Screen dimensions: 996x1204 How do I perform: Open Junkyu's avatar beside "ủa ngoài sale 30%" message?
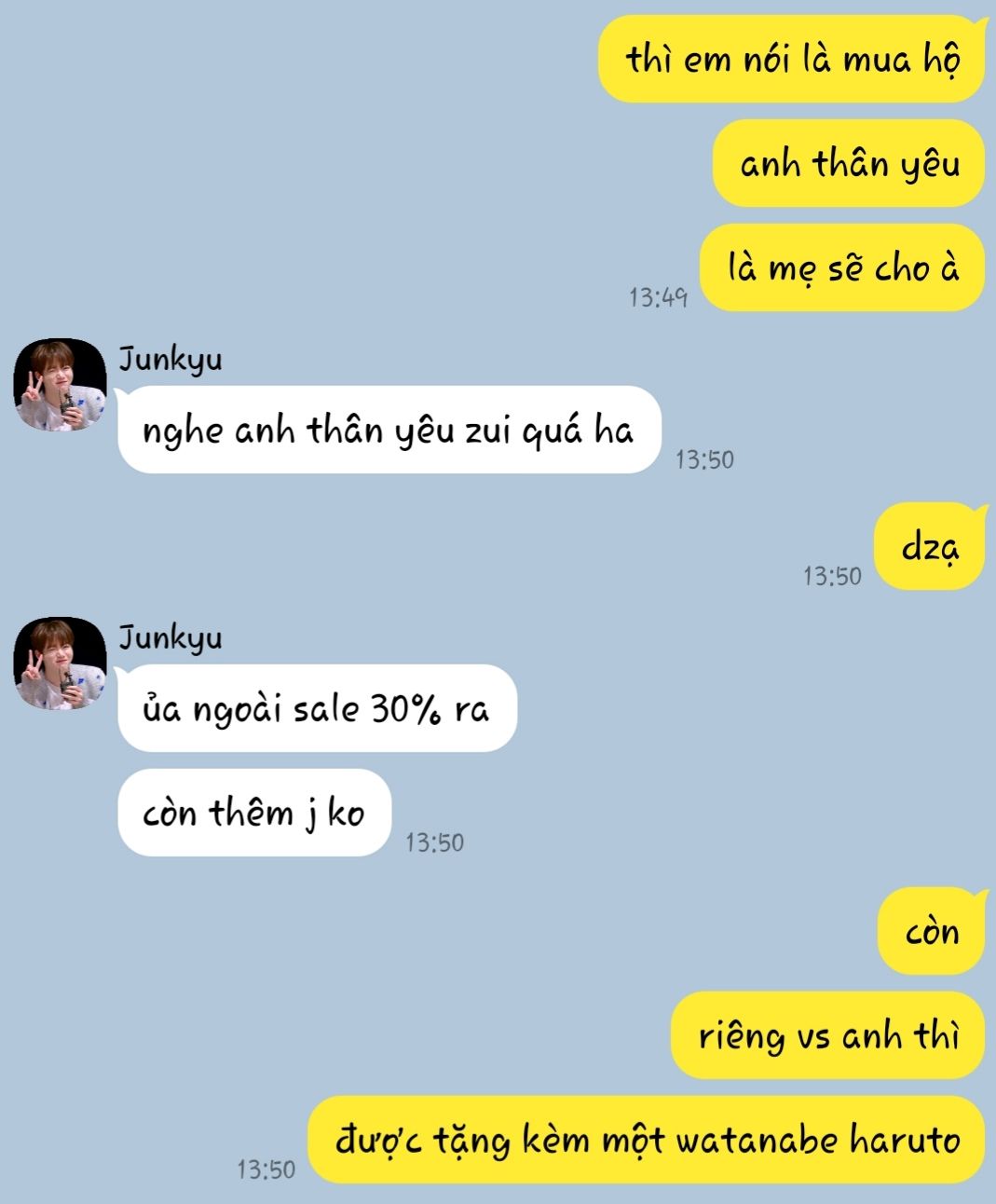coord(60,664)
